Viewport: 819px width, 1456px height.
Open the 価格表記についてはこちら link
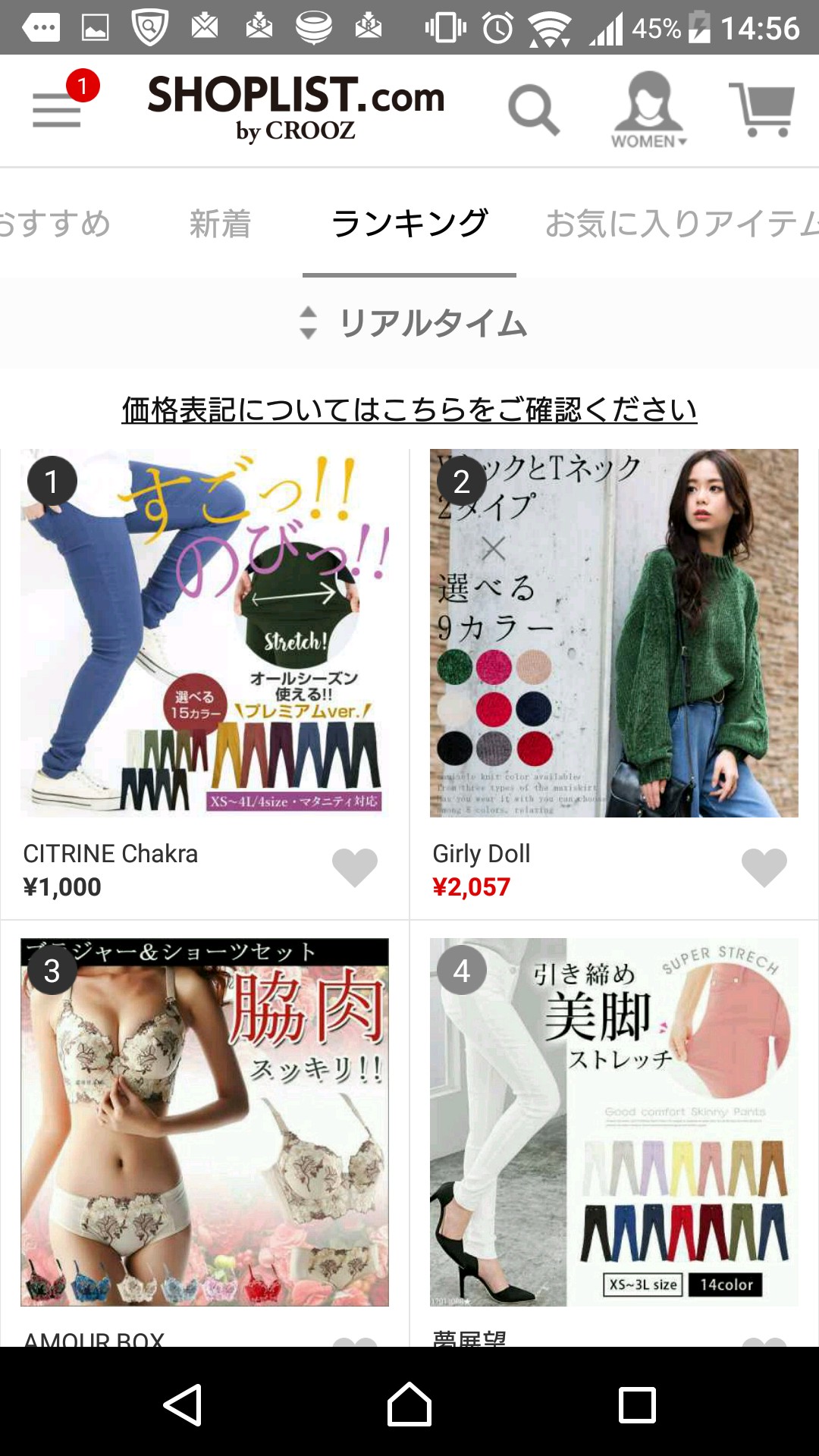coord(409,410)
